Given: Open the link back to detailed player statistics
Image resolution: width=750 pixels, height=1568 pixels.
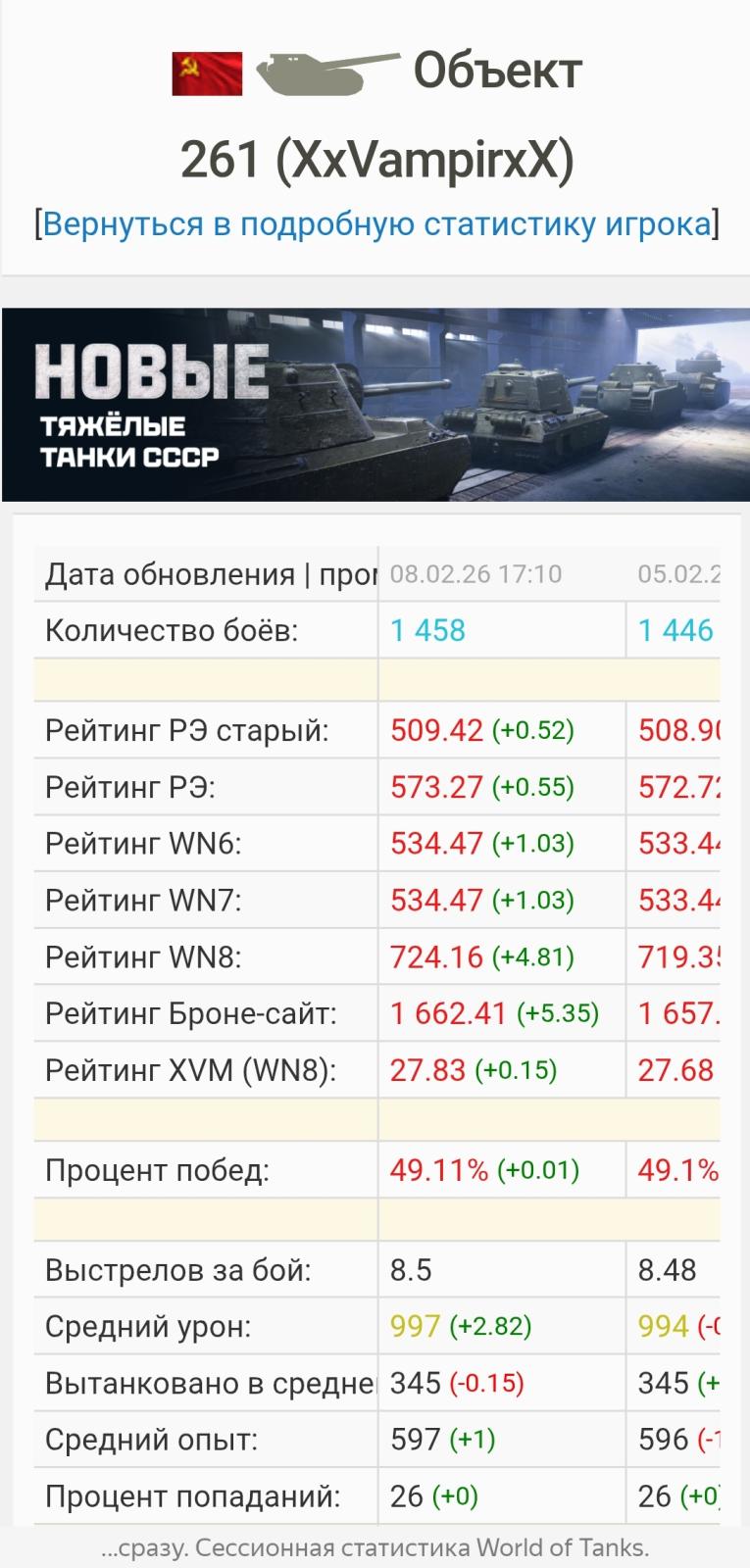Looking at the screenshot, I should pyautogui.click(x=376, y=224).
